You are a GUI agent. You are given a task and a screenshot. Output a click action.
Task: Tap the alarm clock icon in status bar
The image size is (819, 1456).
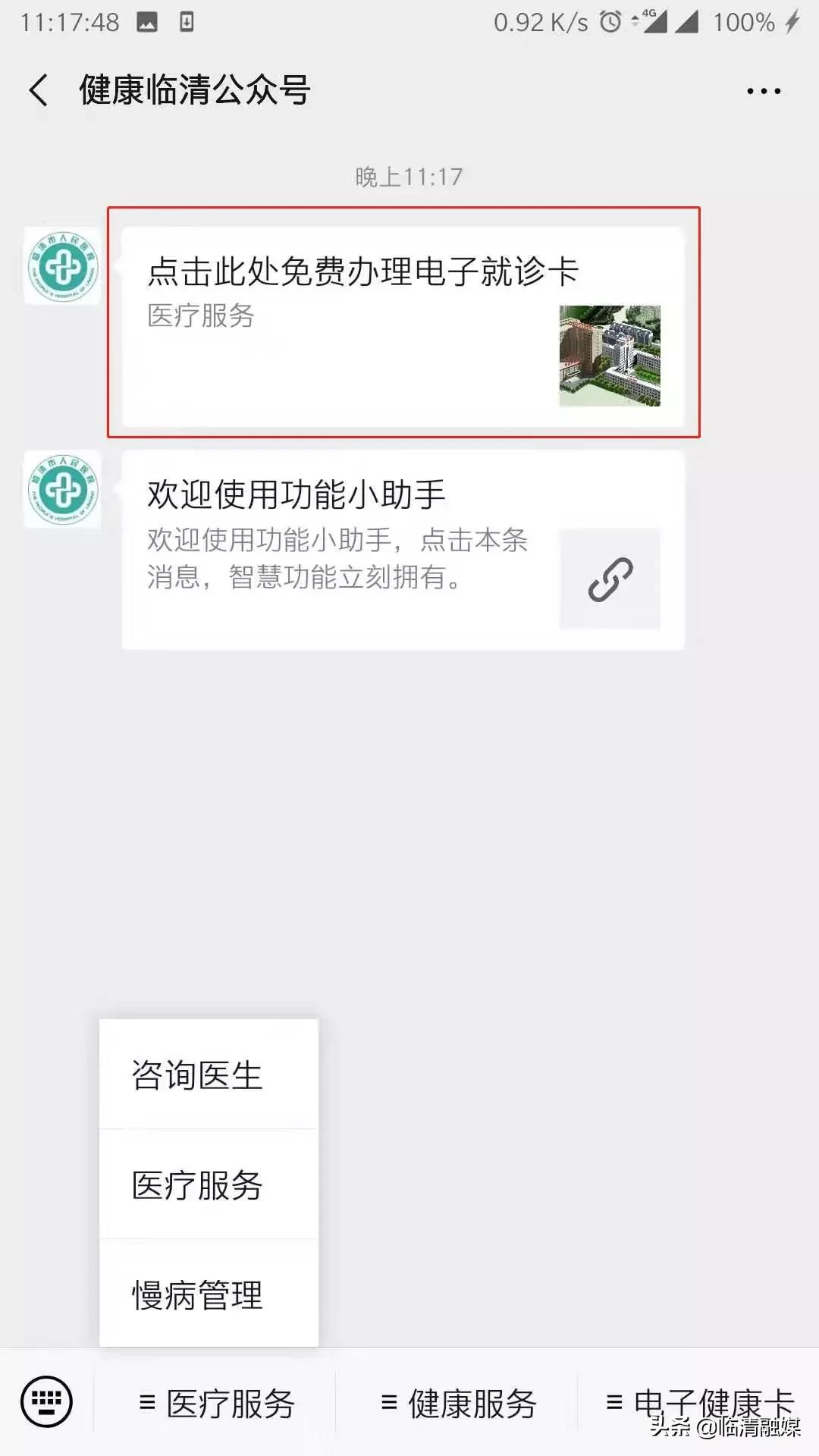point(611,23)
